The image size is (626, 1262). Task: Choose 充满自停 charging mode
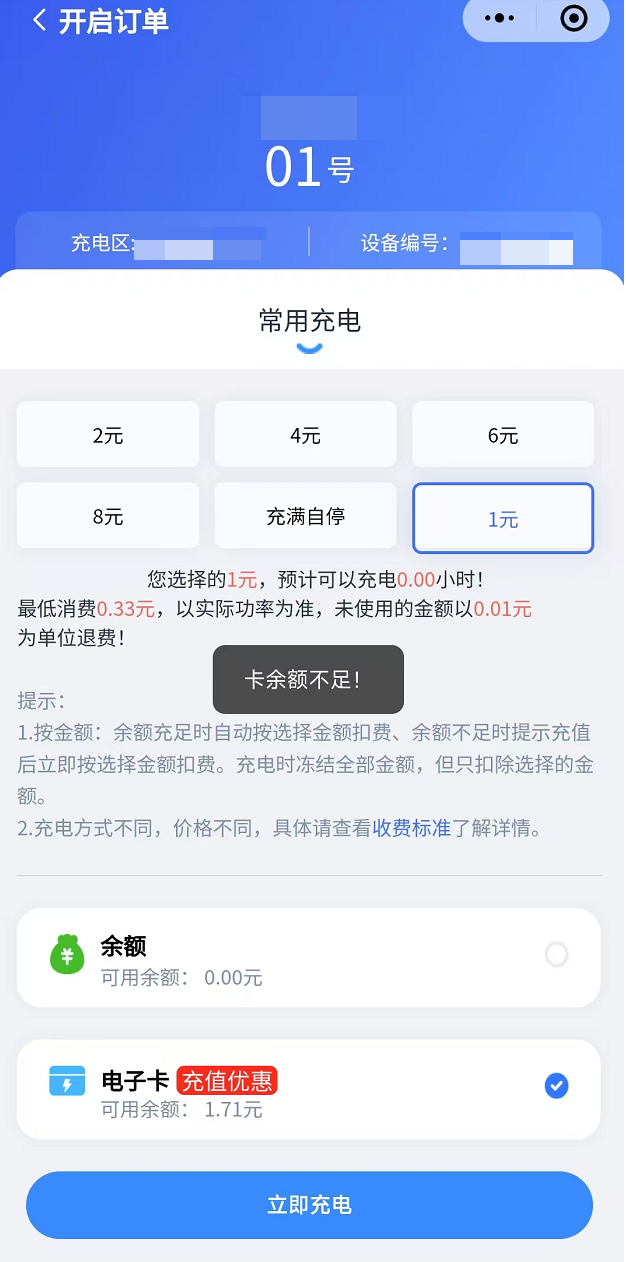(x=305, y=517)
